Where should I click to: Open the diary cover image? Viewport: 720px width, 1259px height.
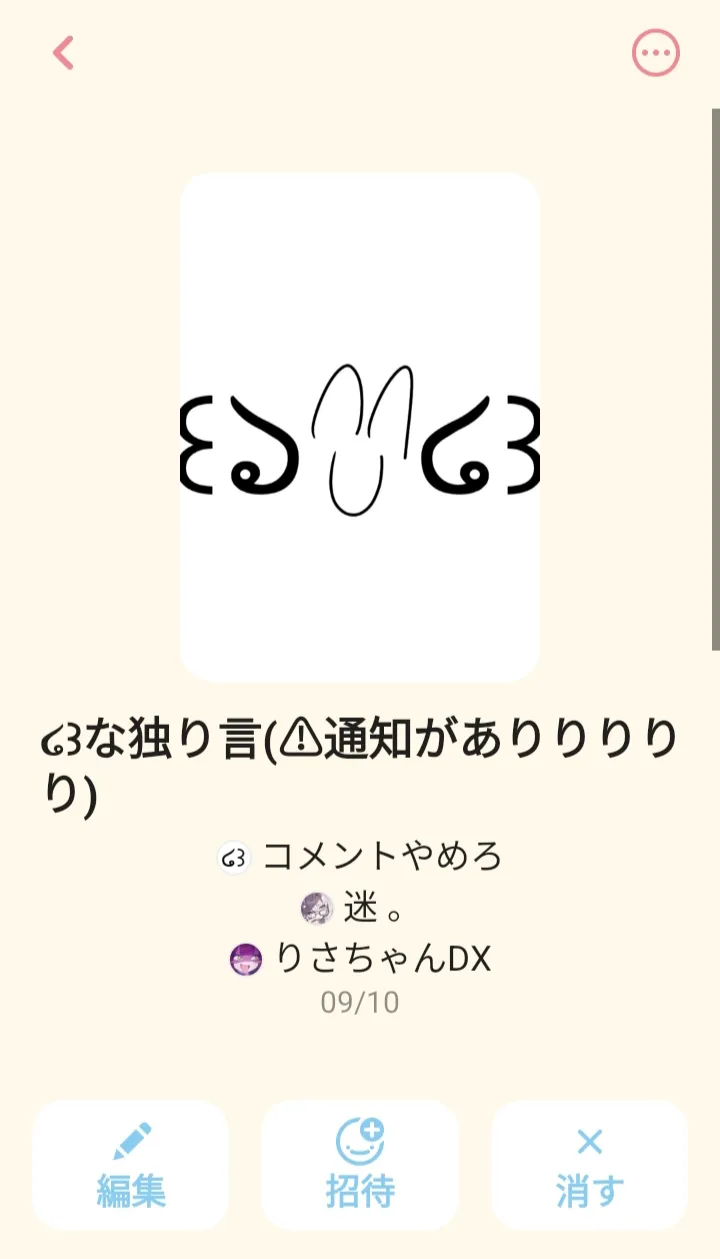pos(360,427)
